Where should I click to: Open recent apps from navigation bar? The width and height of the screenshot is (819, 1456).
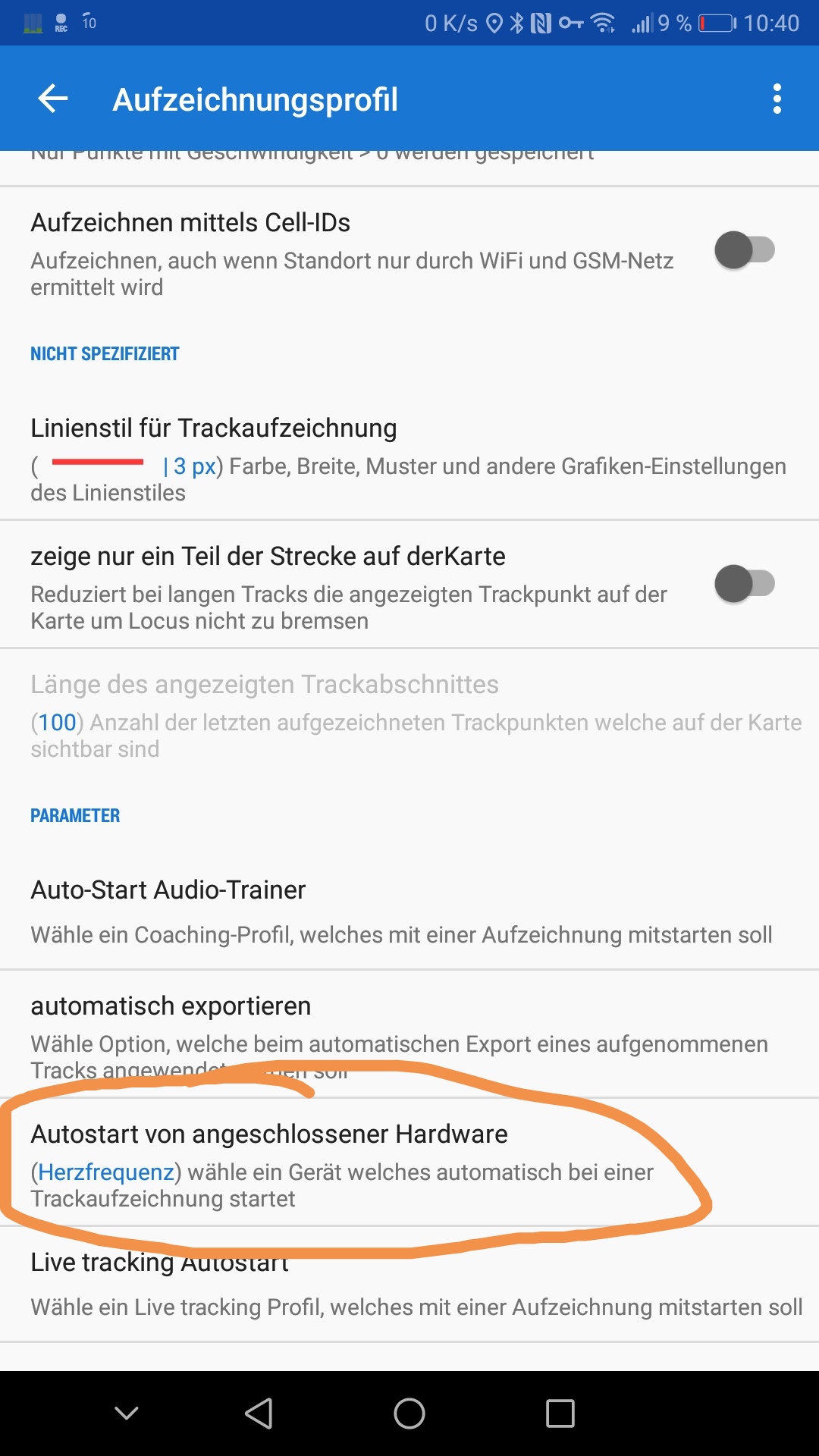pos(560,1414)
